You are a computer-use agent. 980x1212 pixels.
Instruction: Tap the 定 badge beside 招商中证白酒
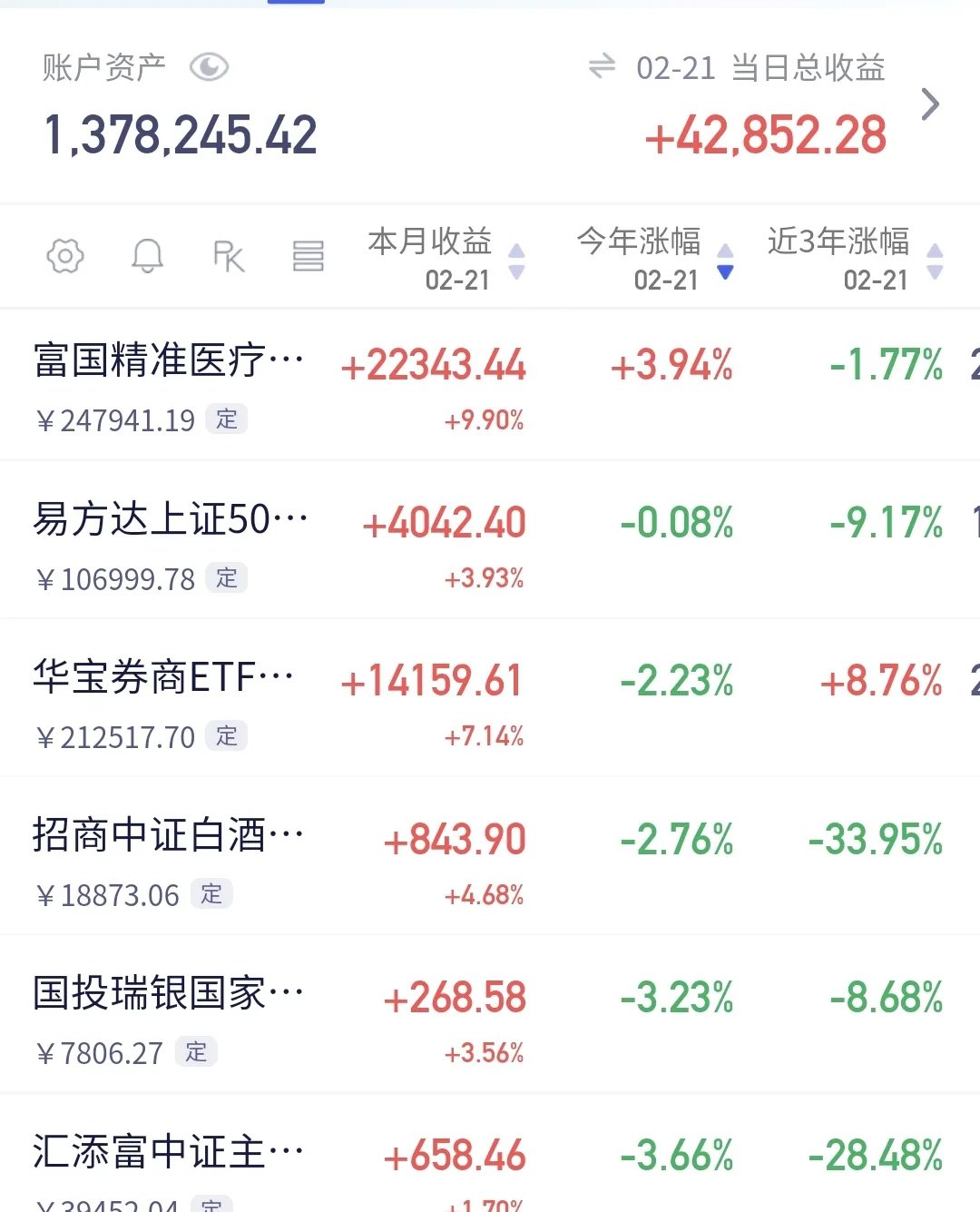coord(211,894)
